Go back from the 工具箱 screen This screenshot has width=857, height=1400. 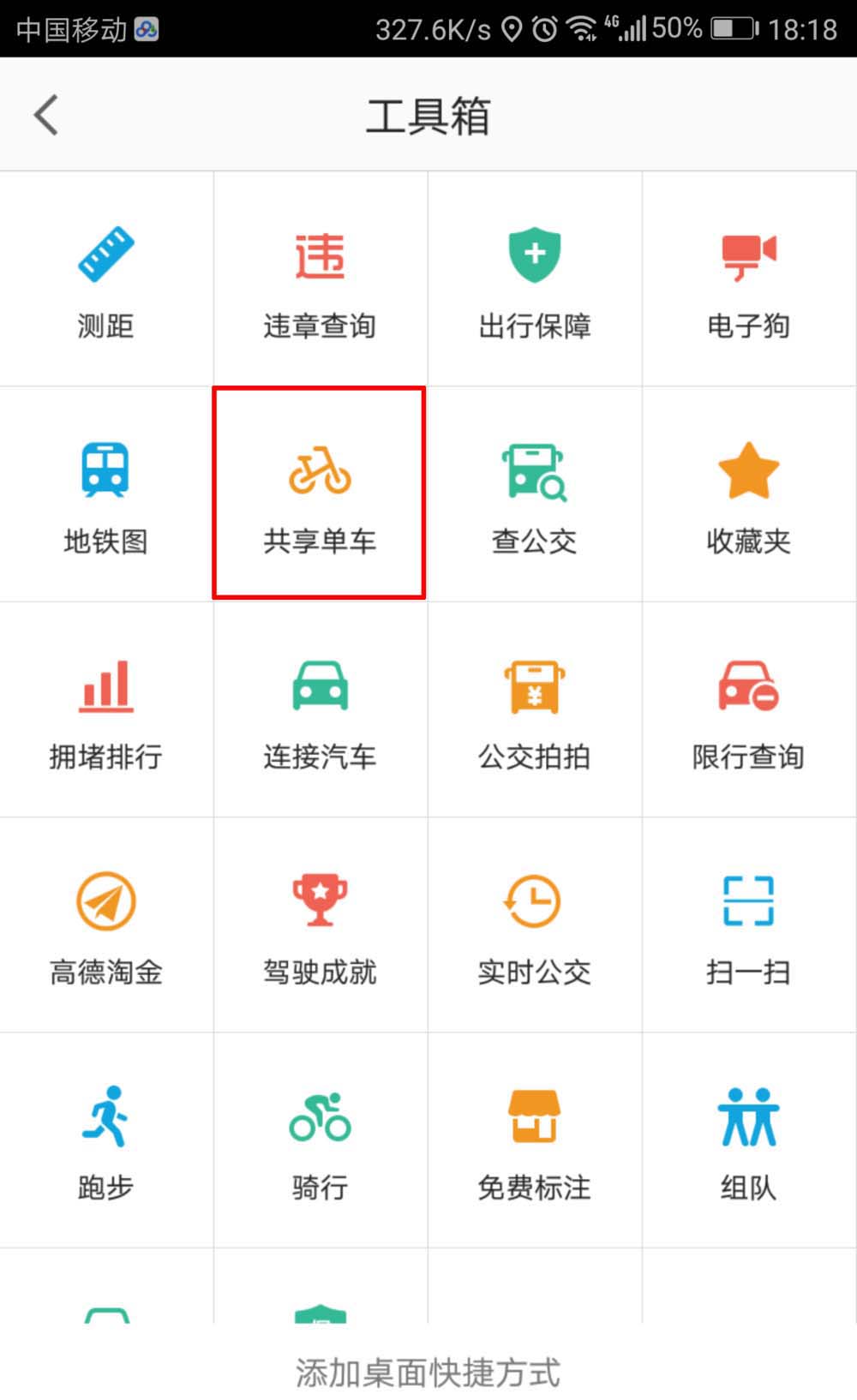(46, 115)
